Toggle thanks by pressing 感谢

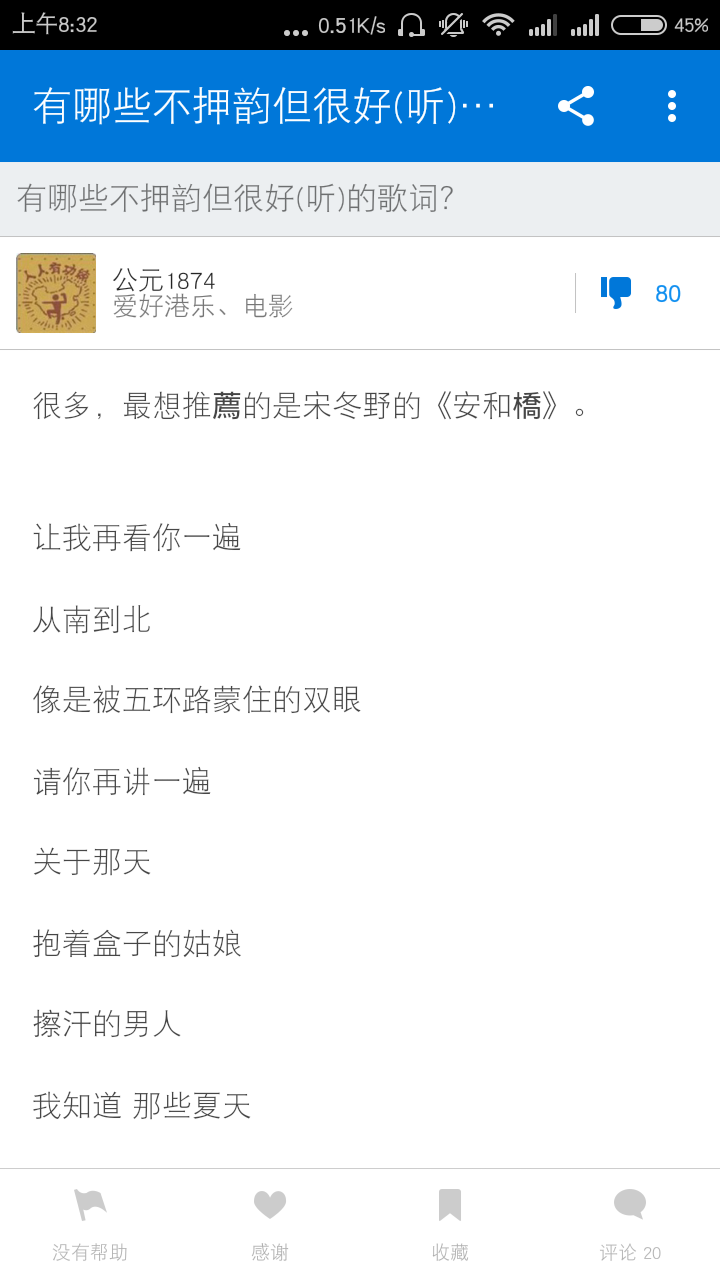[x=269, y=1225]
